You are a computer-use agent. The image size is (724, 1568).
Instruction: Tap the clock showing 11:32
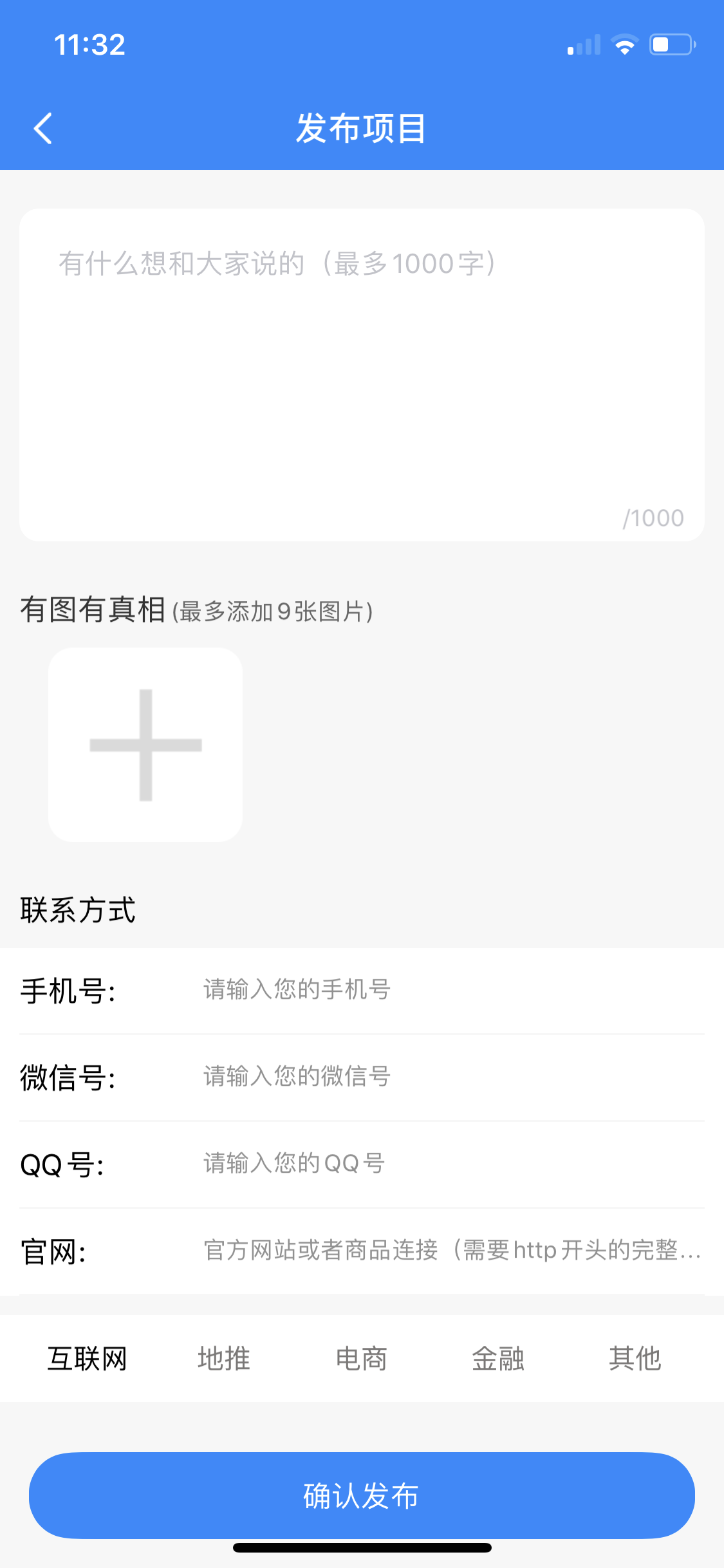(x=89, y=44)
